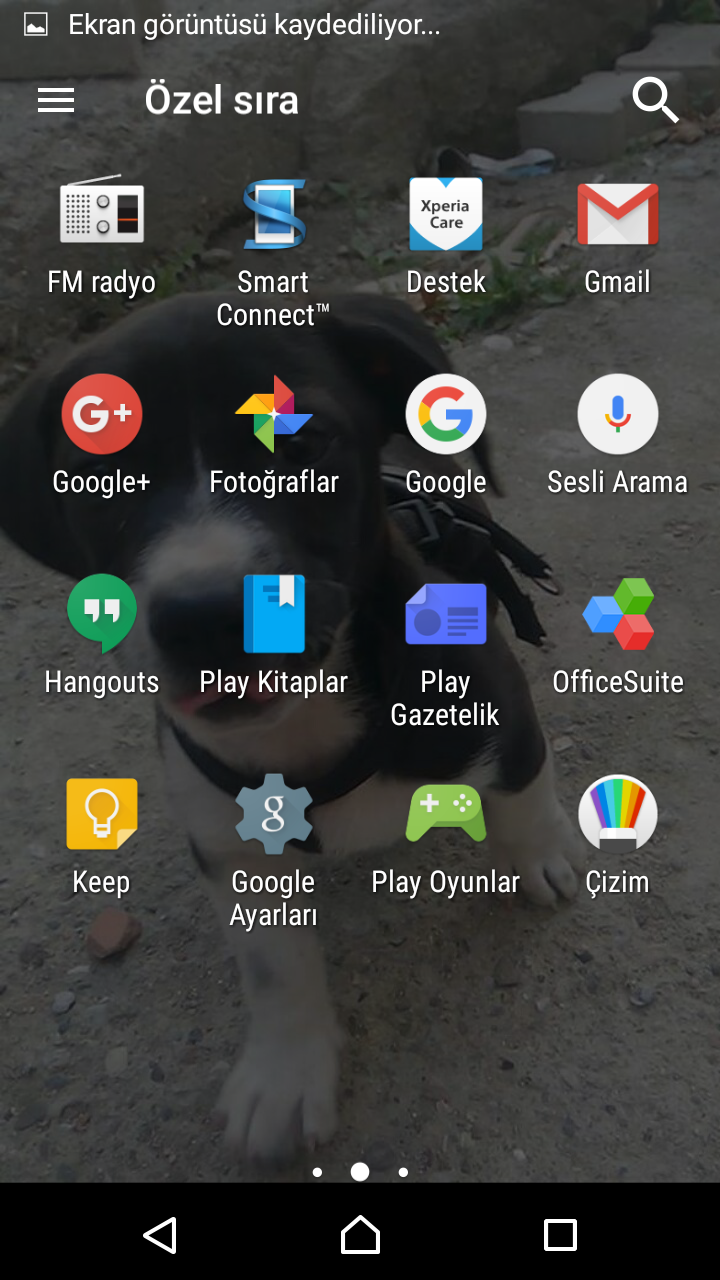This screenshot has height=1280, width=720.
Task: Open Google Ayarları
Action: 274,813
